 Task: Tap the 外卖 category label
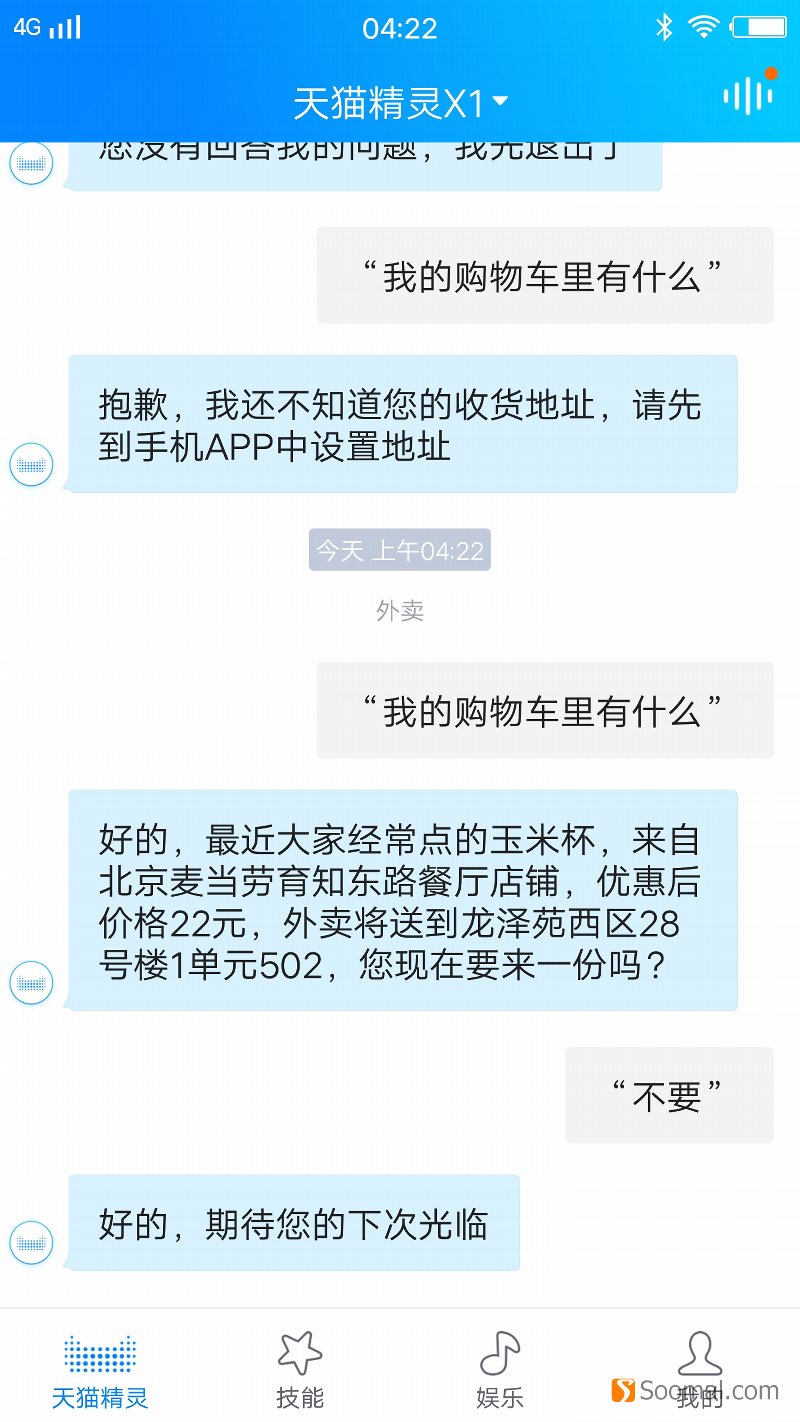point(399,611)
